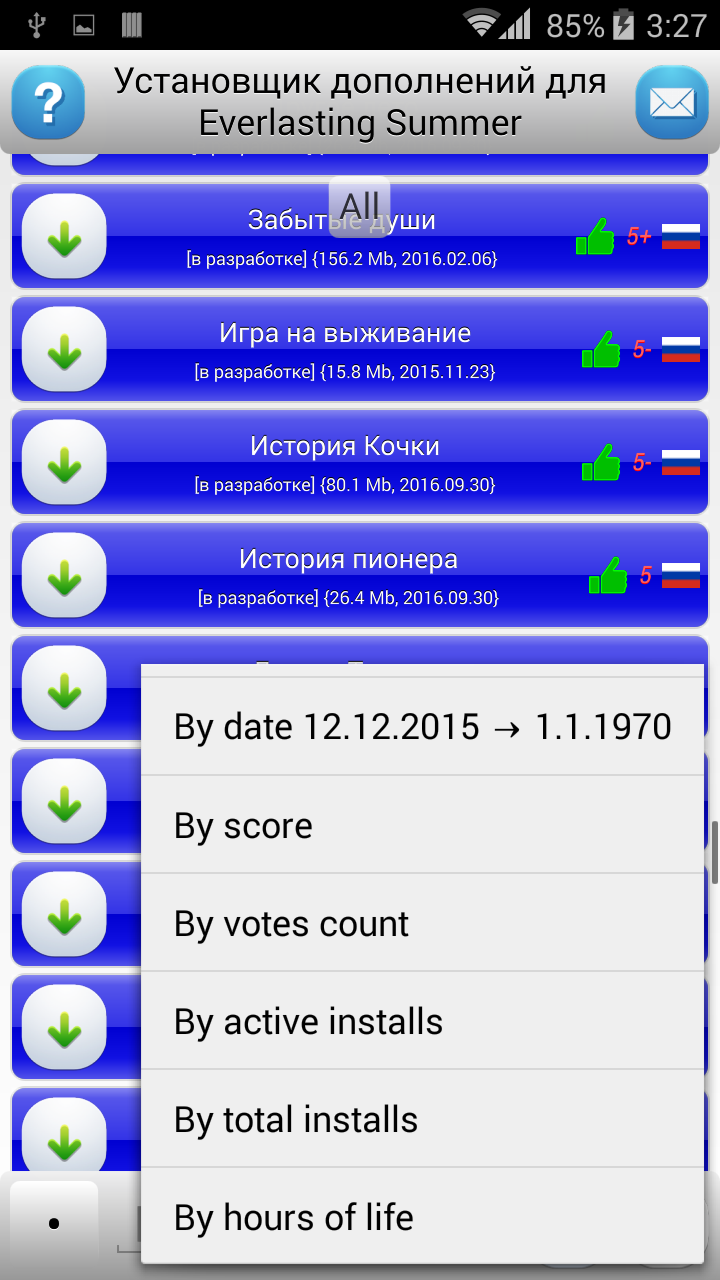Sort by date 12.12.2015 → 1.1.1970
Image resolution: width=720 pixels, height=1280 pixels.
pos(422,727)
